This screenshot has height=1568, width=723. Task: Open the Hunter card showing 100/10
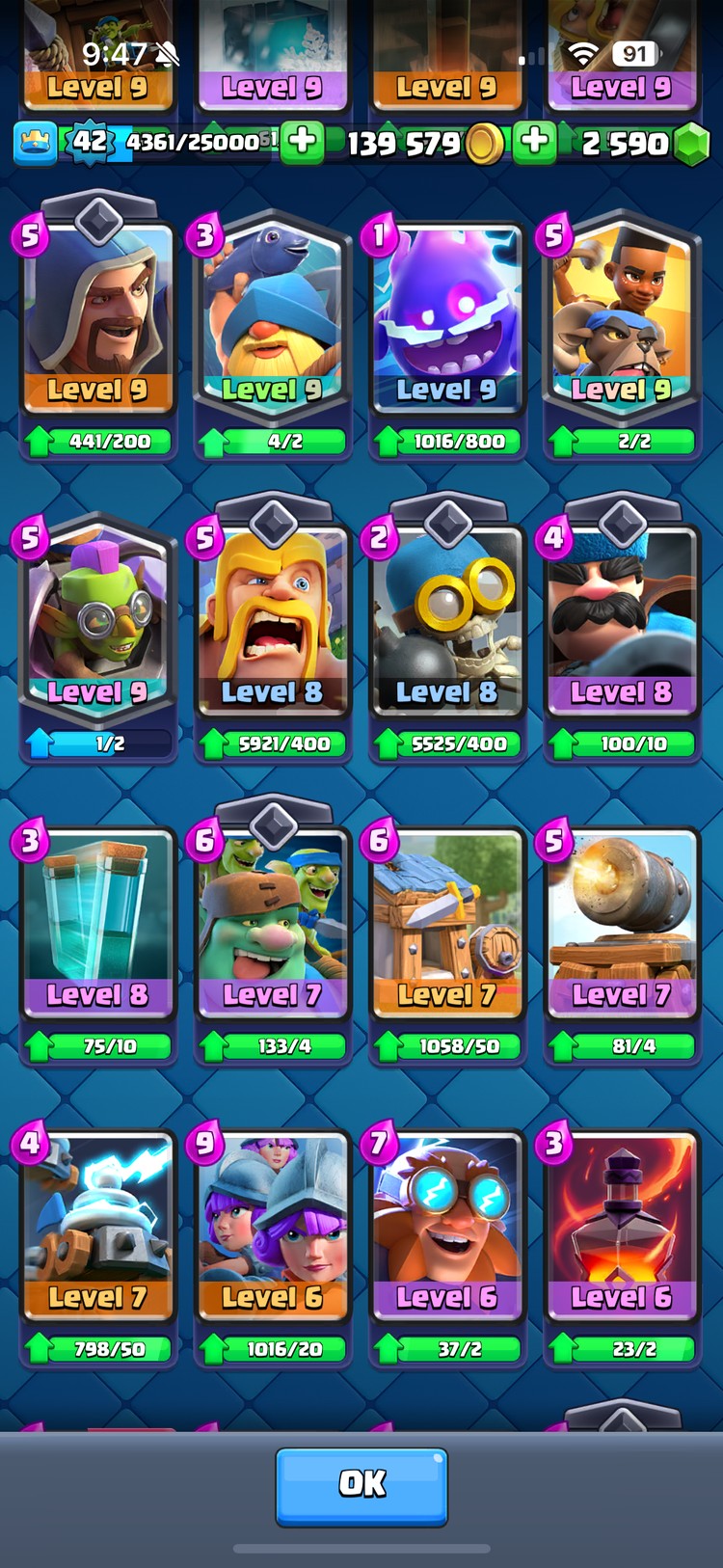point(621,622)
